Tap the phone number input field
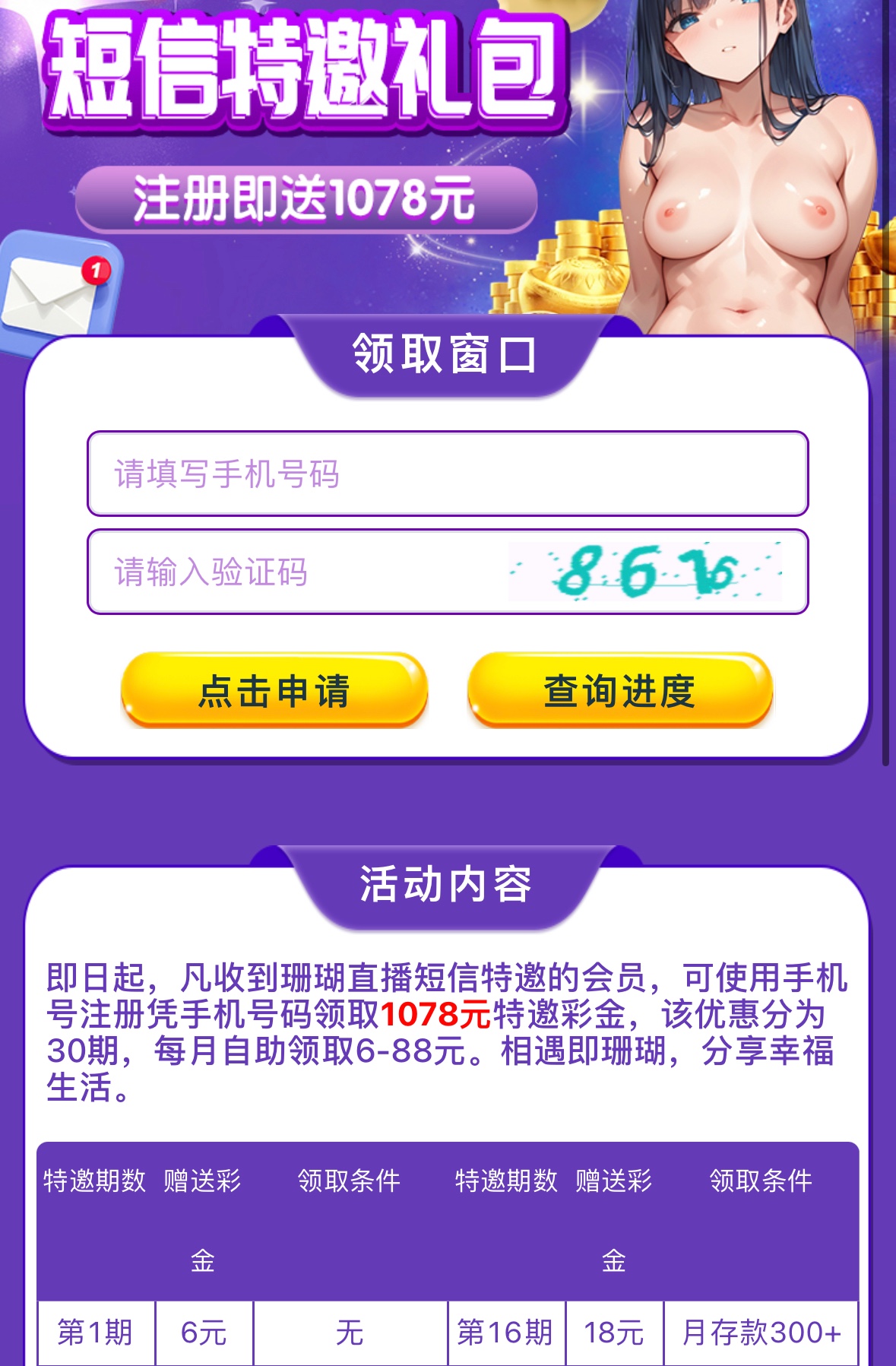Image resolution: width=896 pixels, height=1366 pixels. pos(447,474)
